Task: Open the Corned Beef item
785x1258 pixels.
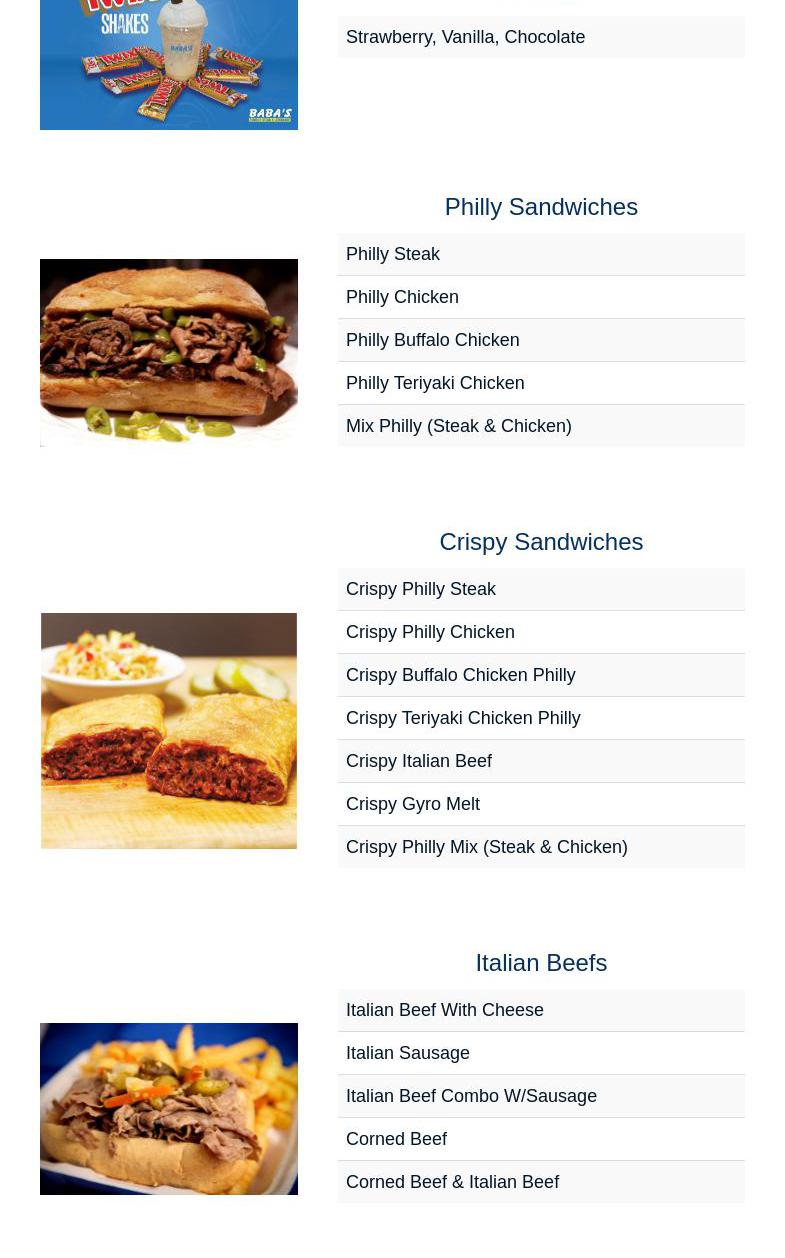Action: 541,1139
